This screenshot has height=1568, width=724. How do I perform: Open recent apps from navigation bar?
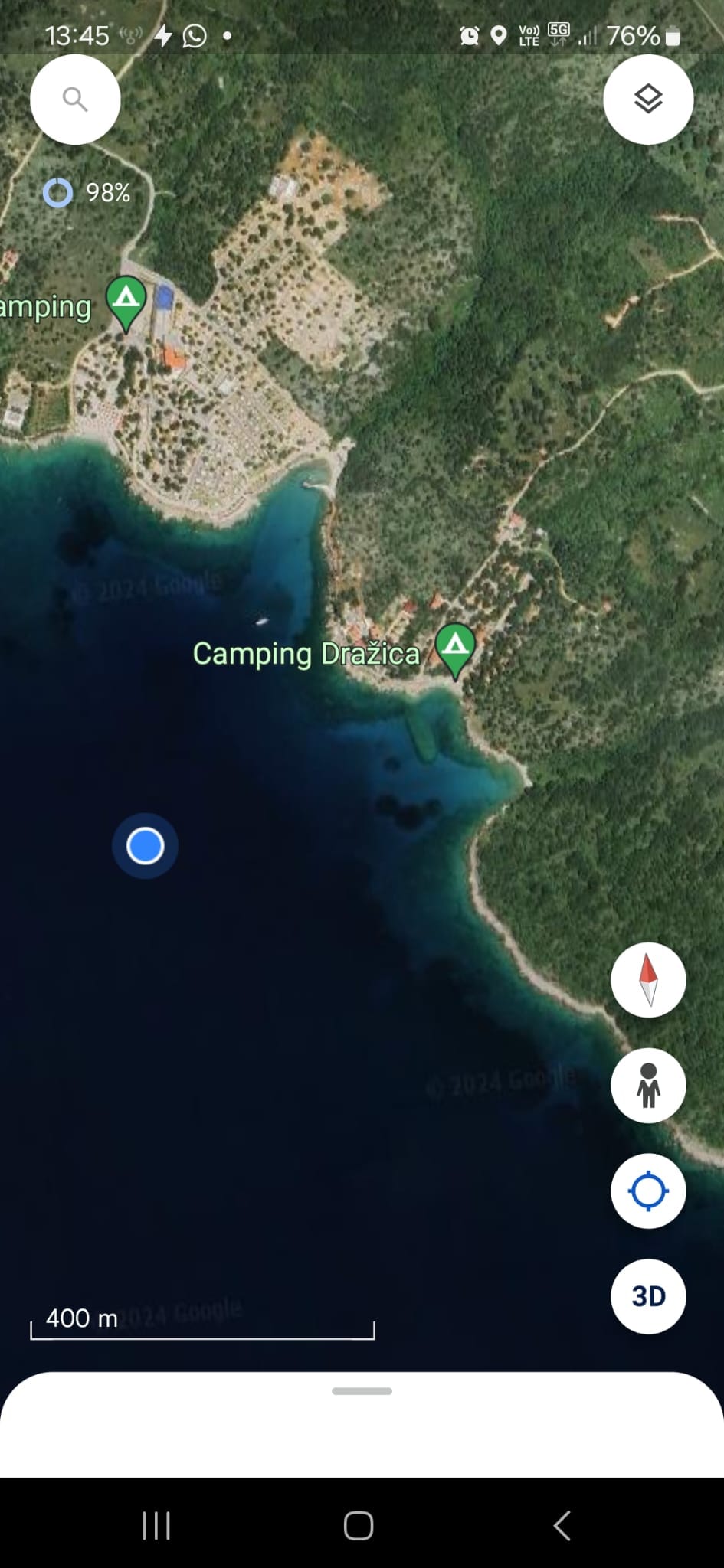point(156,1525)
